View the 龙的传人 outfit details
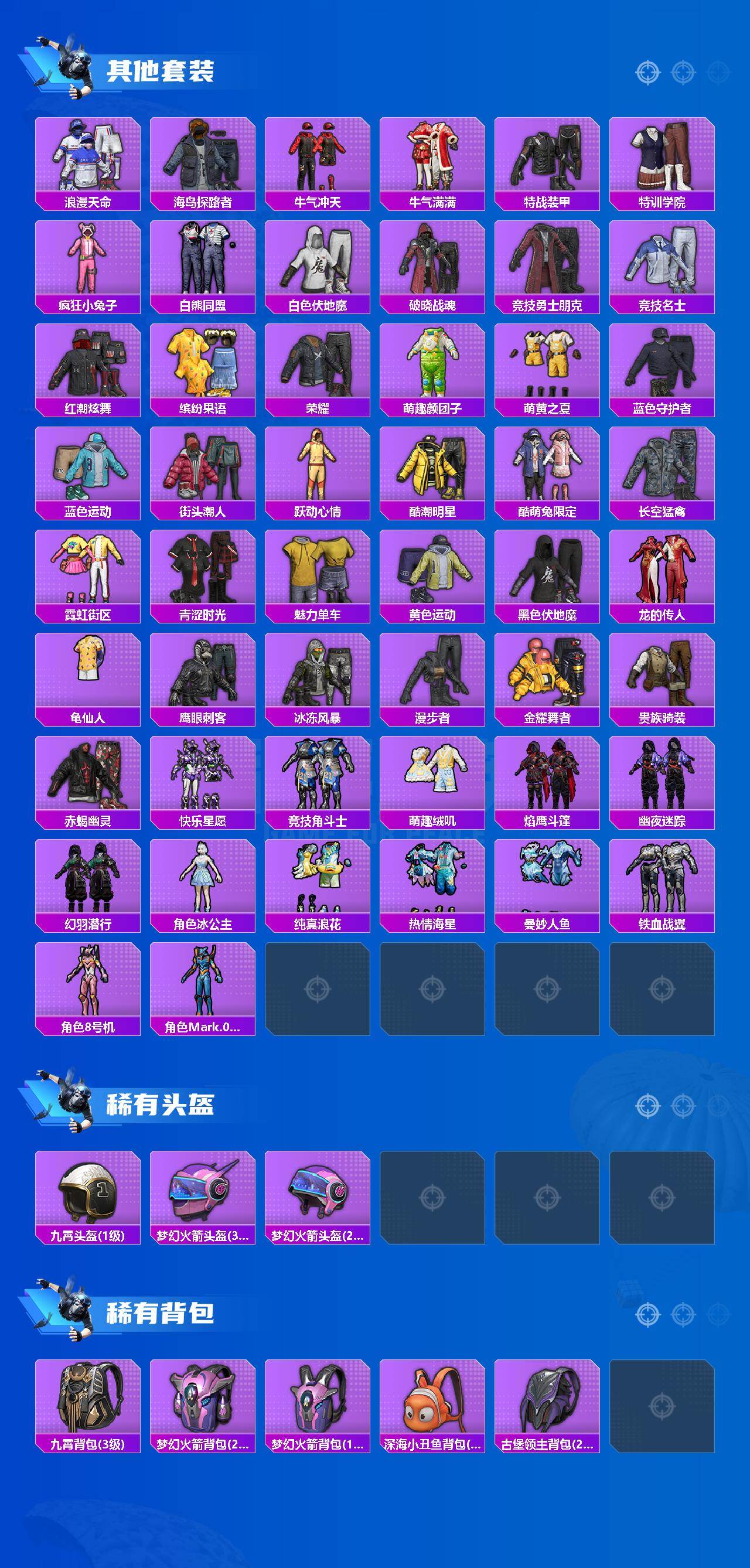Viewport: 750px width, 1568px height. 667,575
